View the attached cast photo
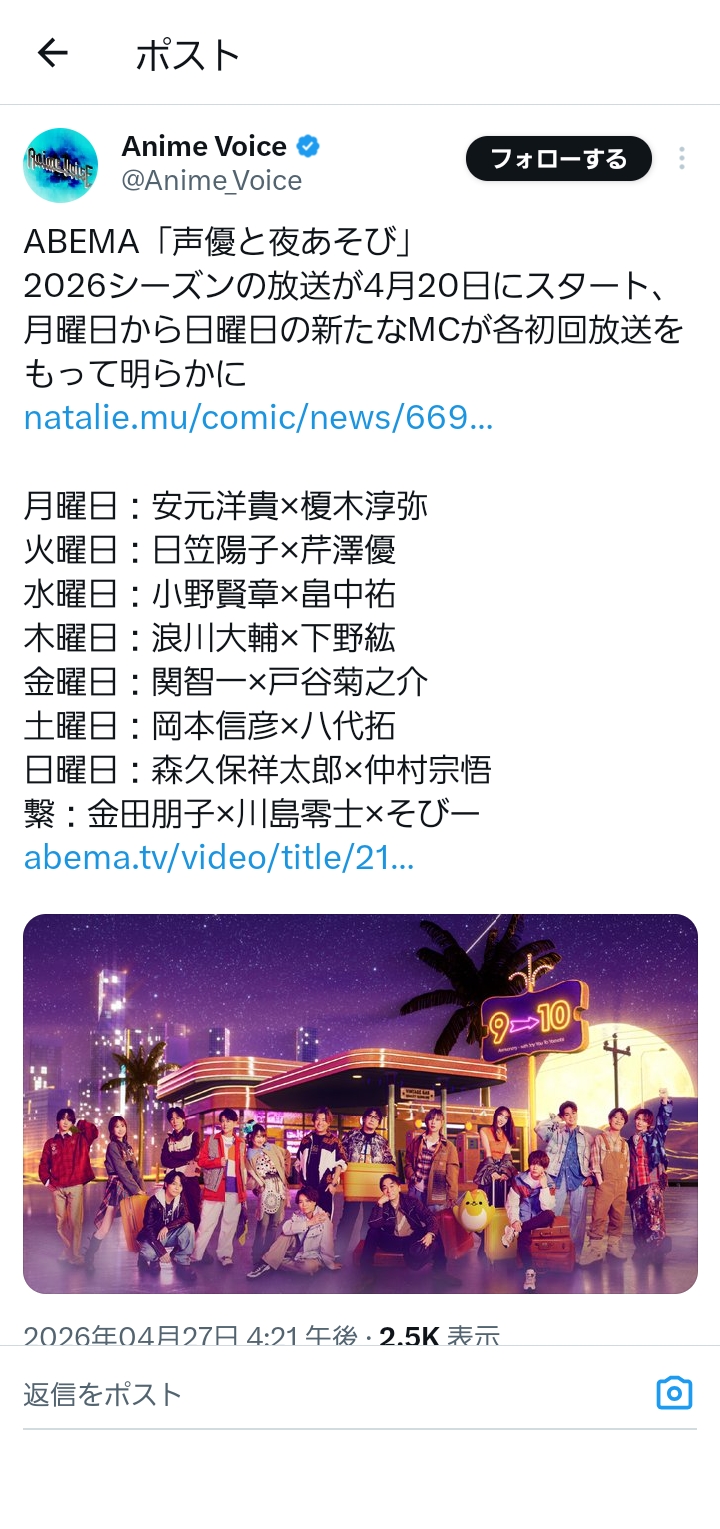 click(x=360, y=1103)
